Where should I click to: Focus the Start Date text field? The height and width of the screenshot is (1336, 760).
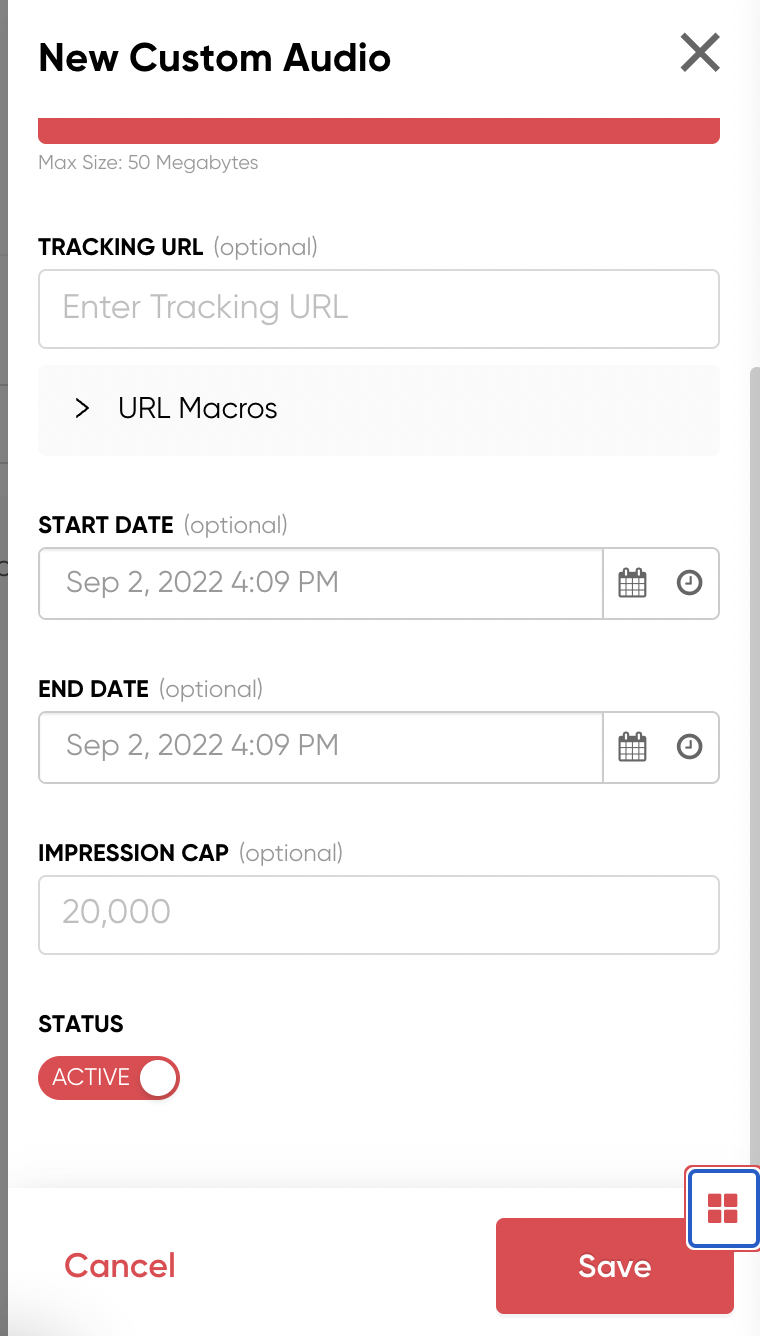321,583
